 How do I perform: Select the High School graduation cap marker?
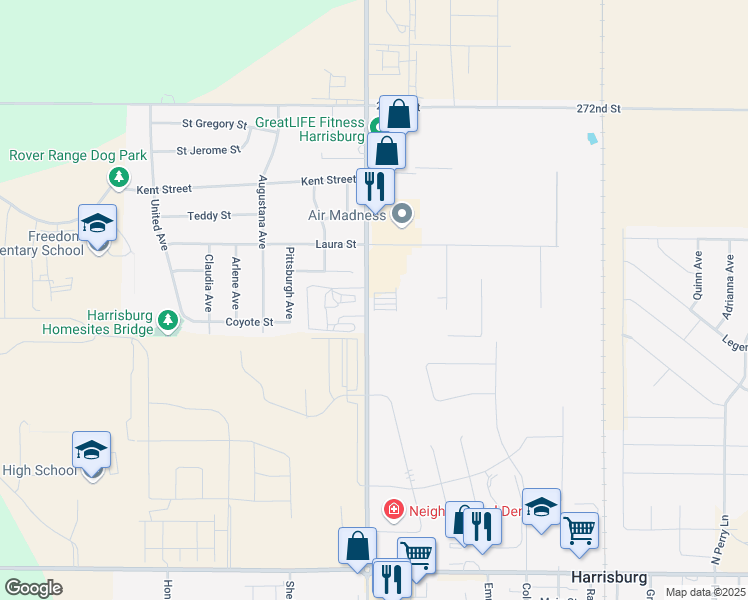(92, 453)
